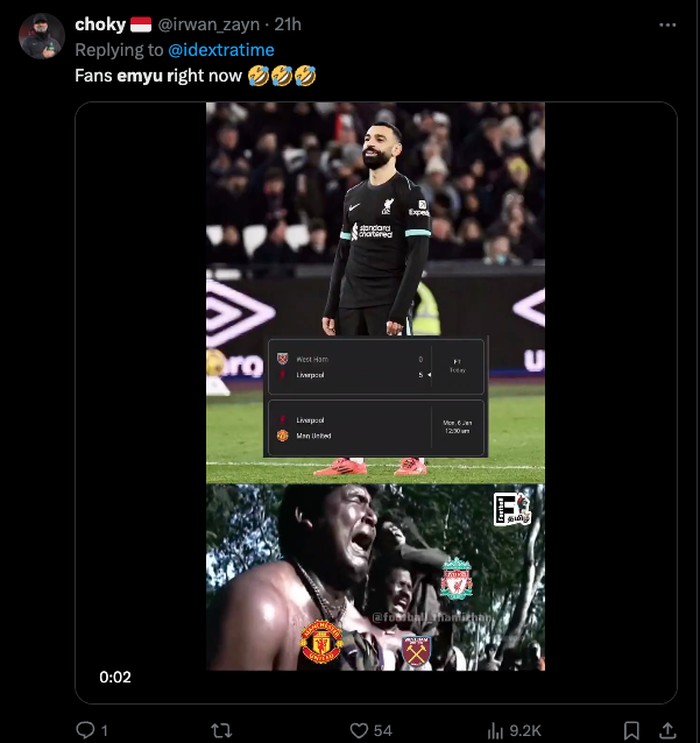Reply to choky's tweet
Screen dimensions: 700x743
(86, 730)
